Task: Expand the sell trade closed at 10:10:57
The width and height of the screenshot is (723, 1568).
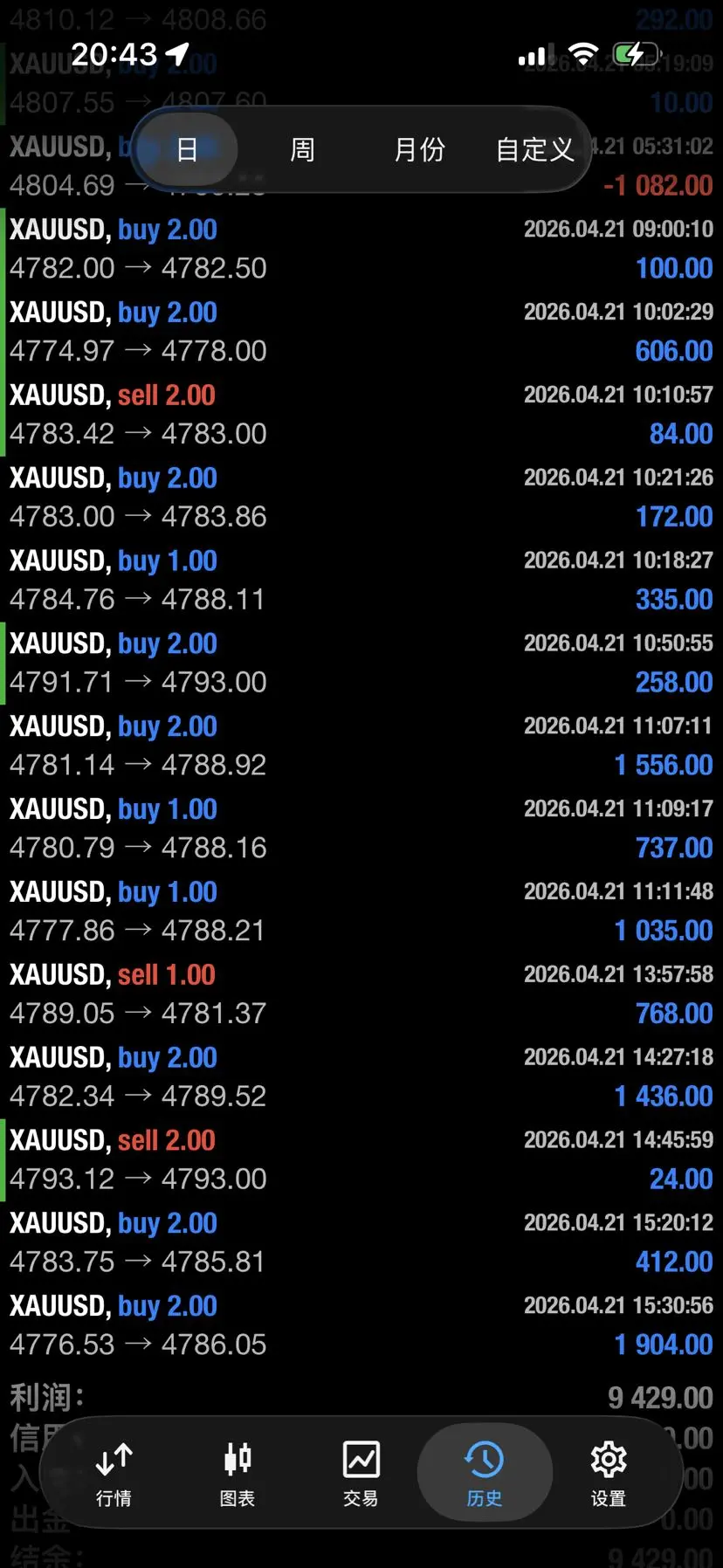Action: [x=361, y=415]
